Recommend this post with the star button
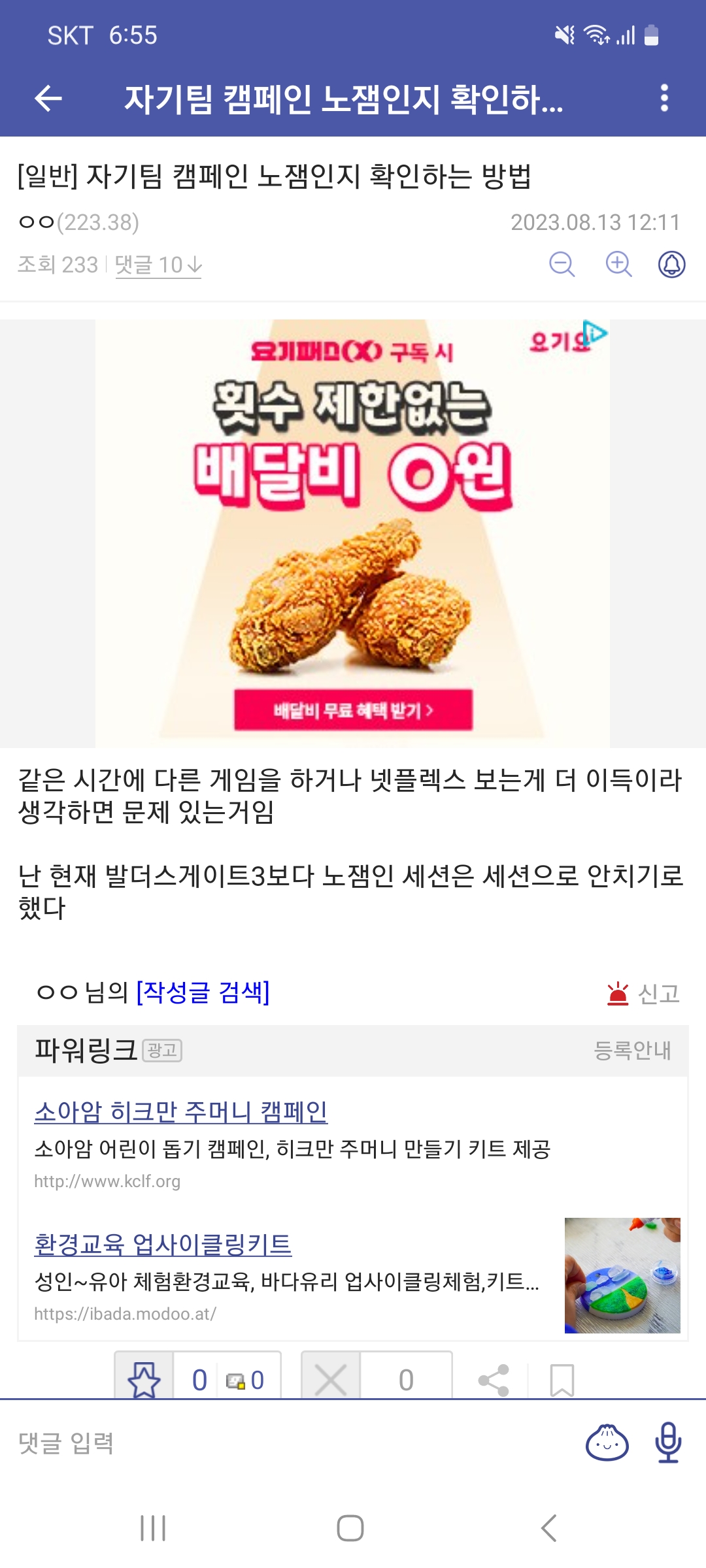Image resolution: width=706 pixels, height=1568 pixels. point(144,1379)
